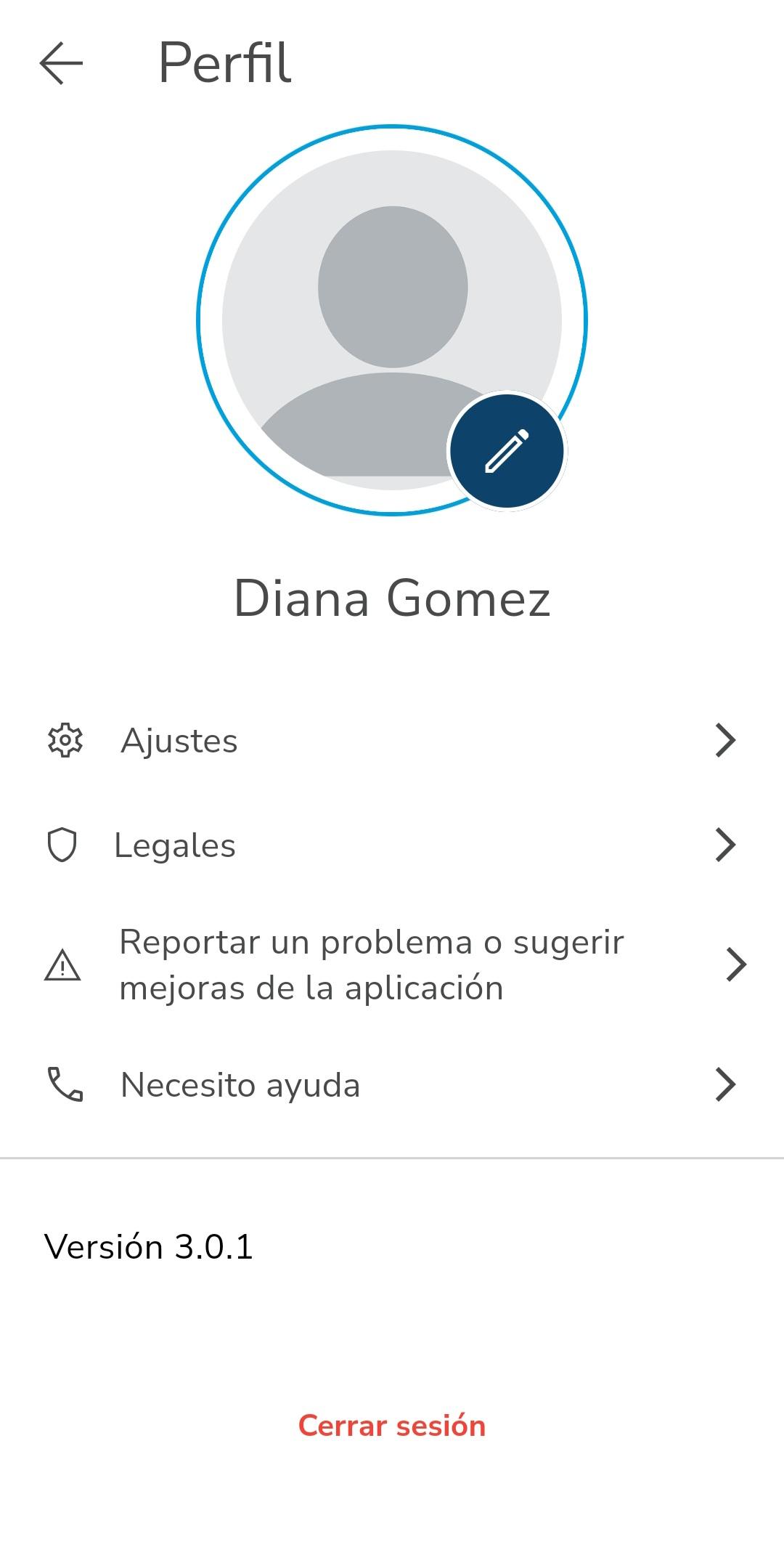Go back using the top arrow
Screen dimensions: 784x1547
tap(61, 63)
